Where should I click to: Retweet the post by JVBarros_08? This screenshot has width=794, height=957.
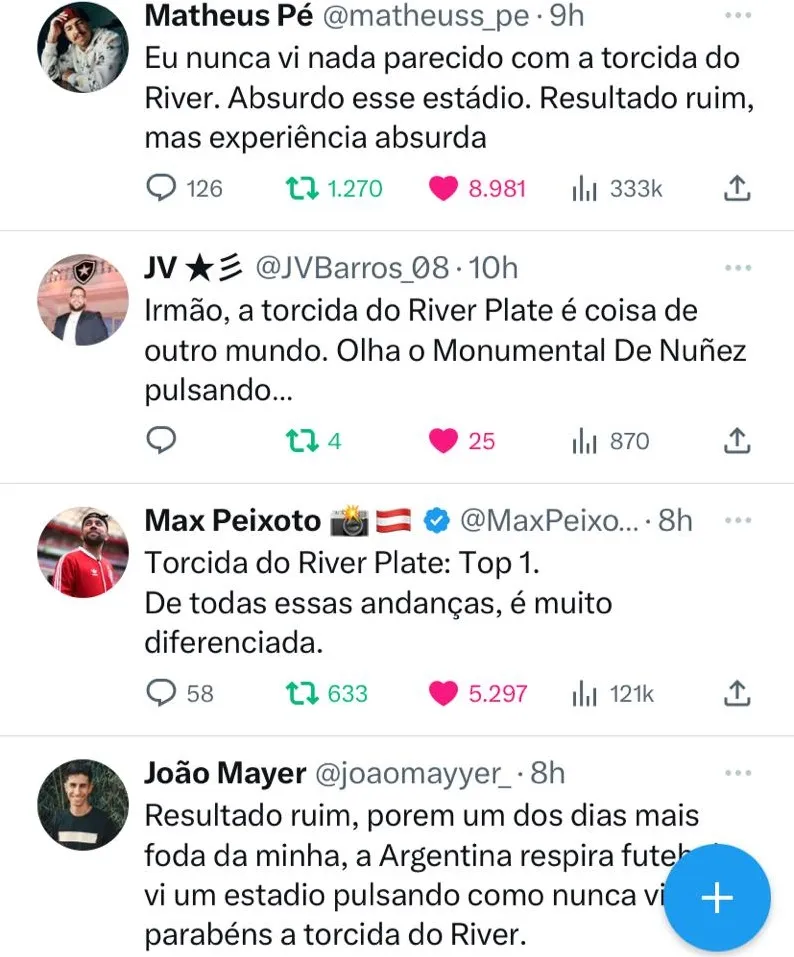pyautogui.click(x=297, y=440)
